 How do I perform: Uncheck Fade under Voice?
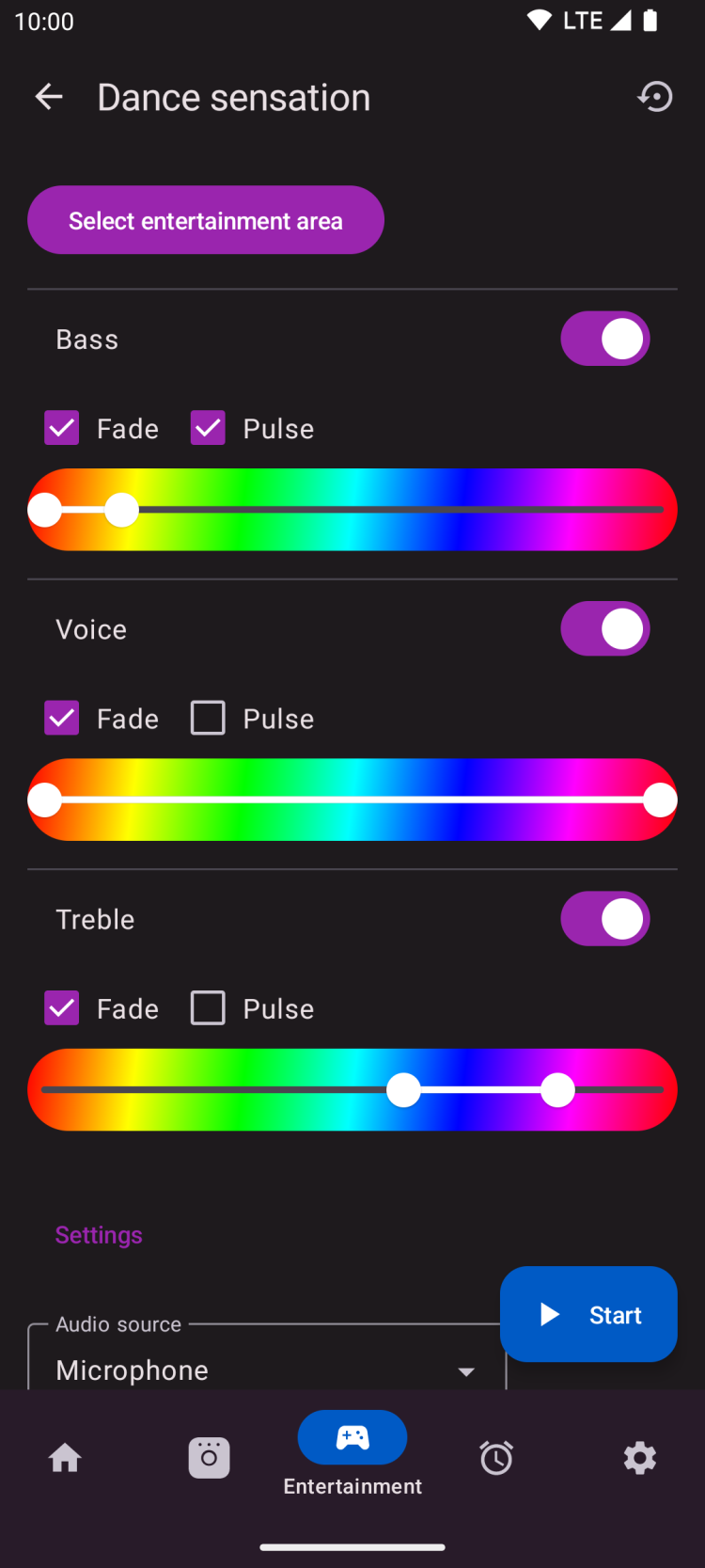(x=62, y=719)
